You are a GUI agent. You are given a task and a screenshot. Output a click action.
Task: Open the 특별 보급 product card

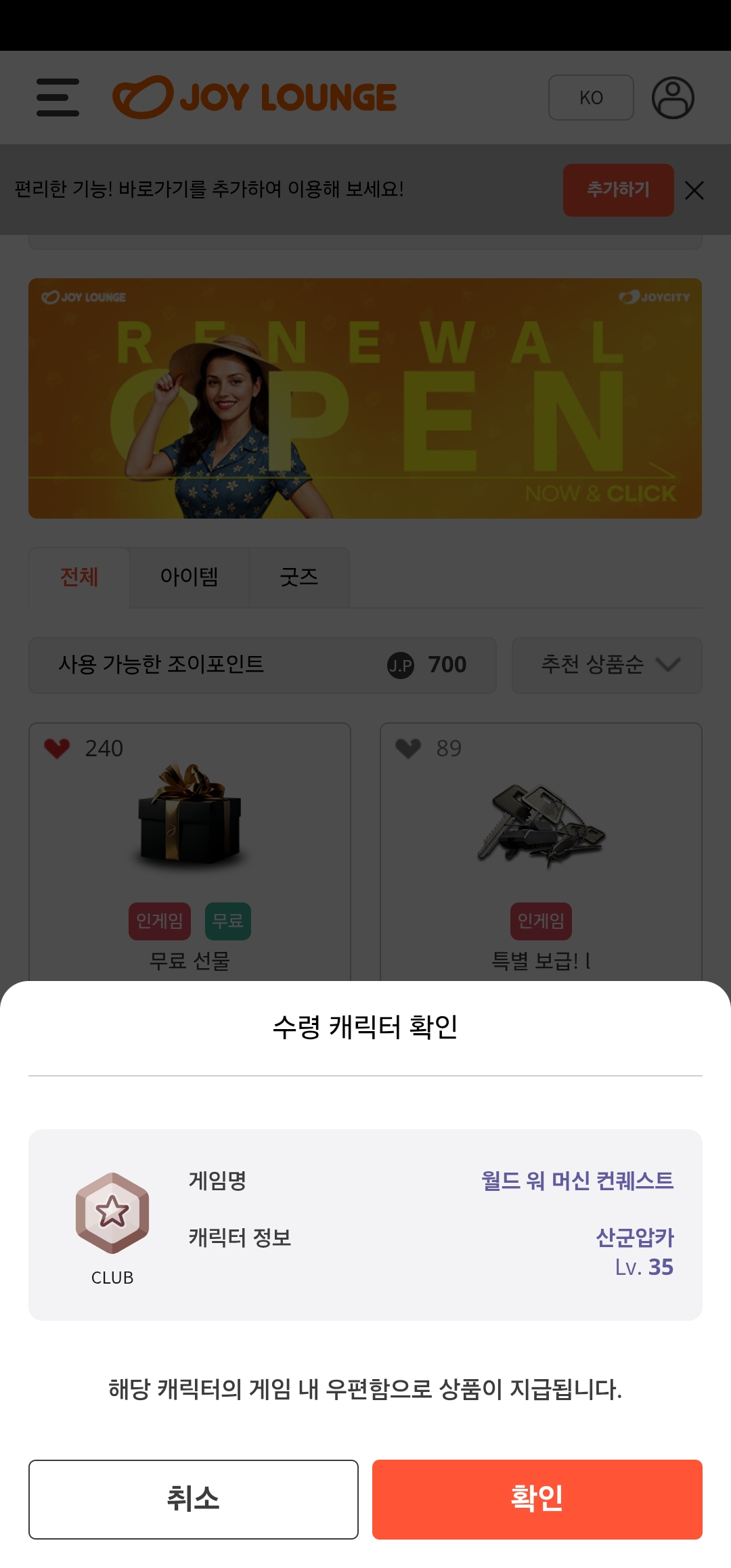(x=541, y=853)
